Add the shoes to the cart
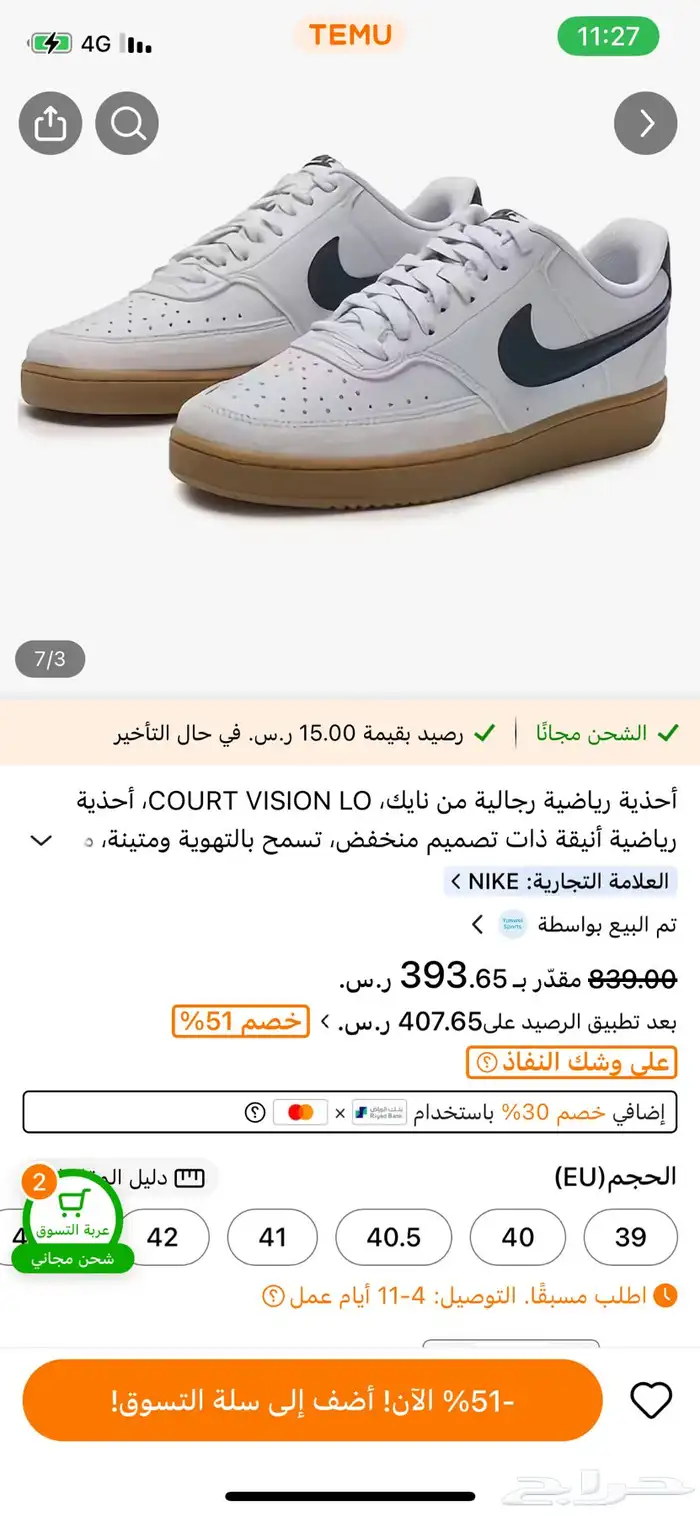Screen dimensions: 700x1516 click(x=312, y=1400)
